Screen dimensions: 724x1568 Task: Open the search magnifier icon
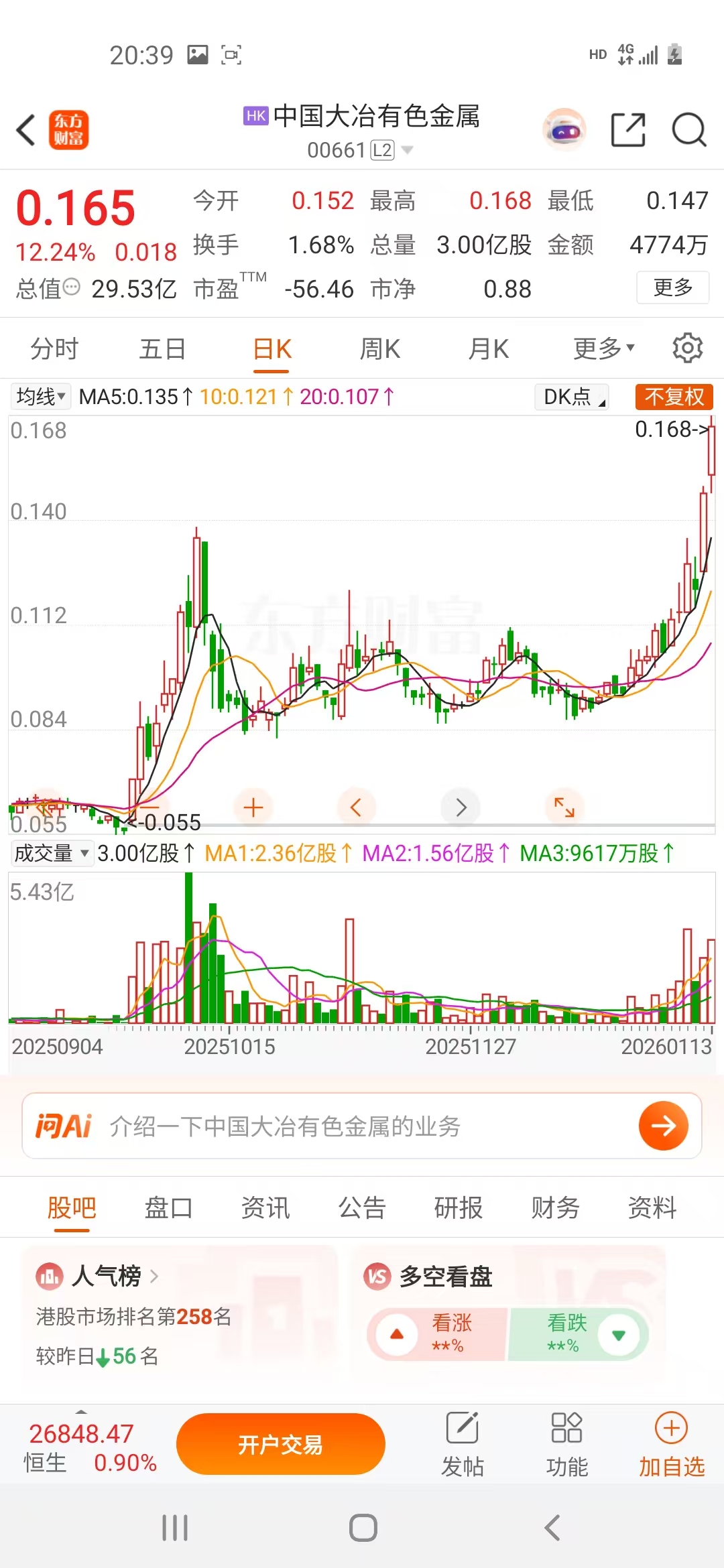click(689, 130)
